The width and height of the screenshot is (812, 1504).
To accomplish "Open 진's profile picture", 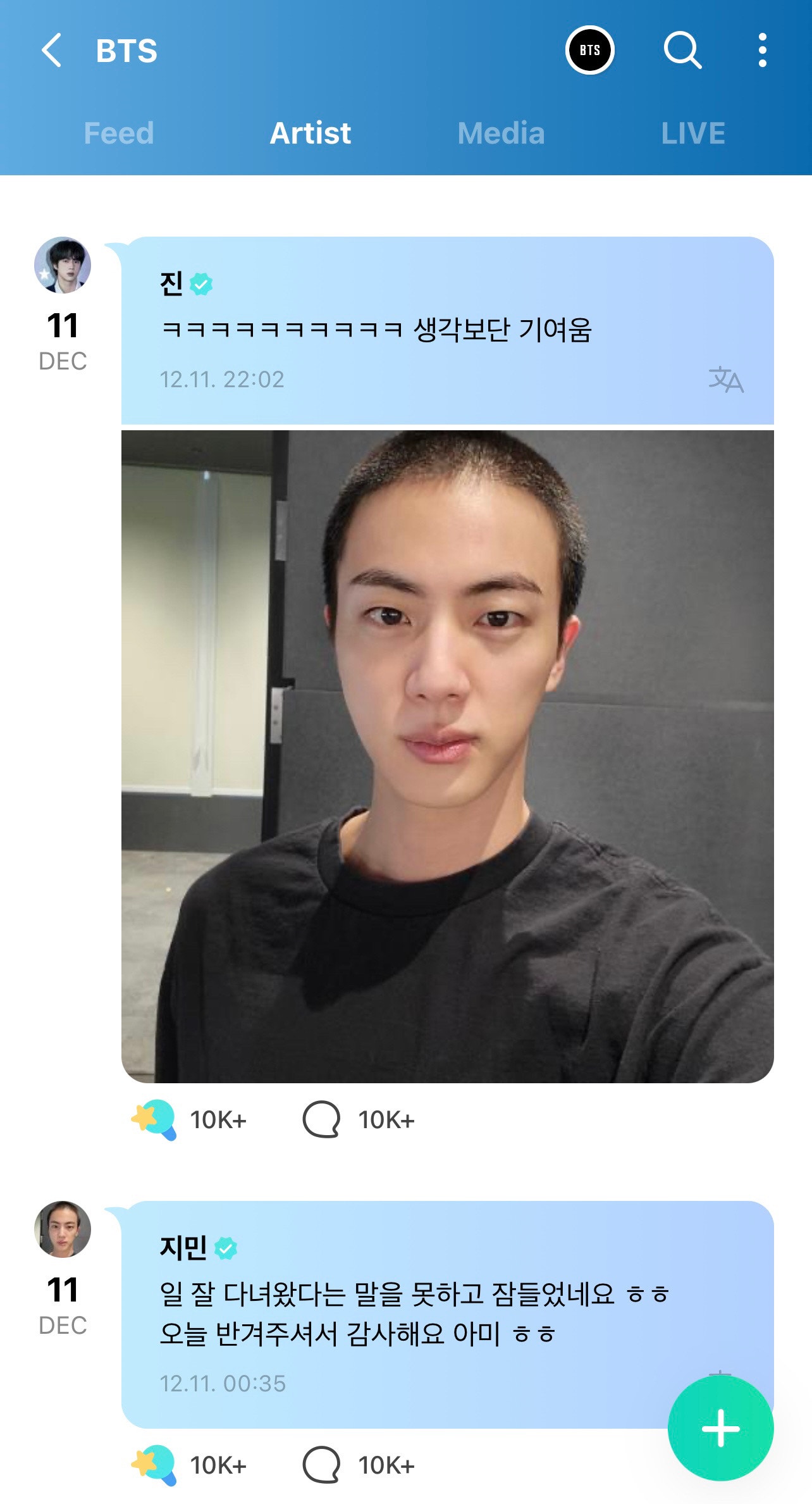I will (63, 265).
